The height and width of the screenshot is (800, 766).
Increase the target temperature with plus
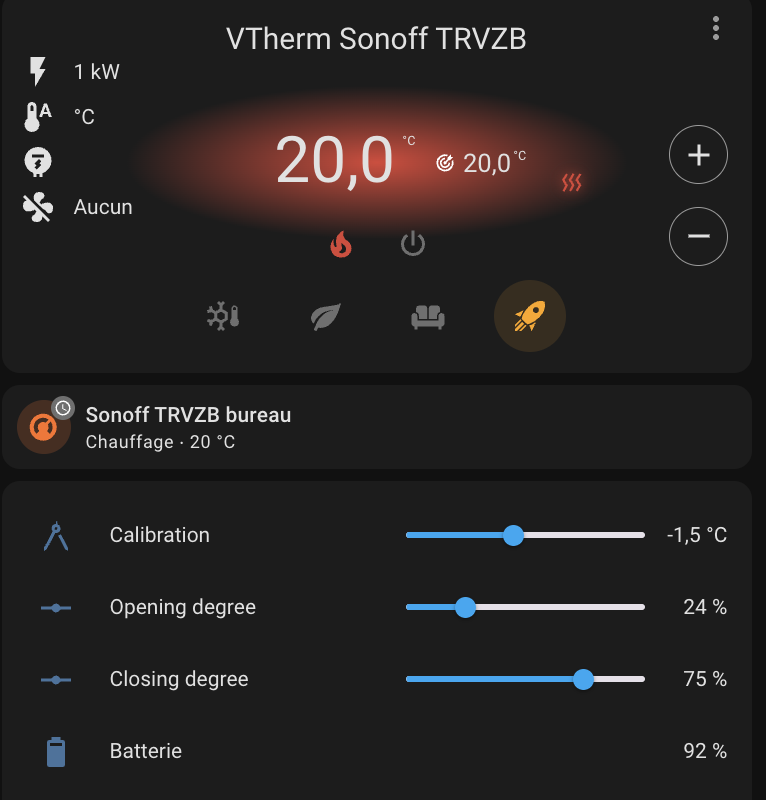coord(698,156)
